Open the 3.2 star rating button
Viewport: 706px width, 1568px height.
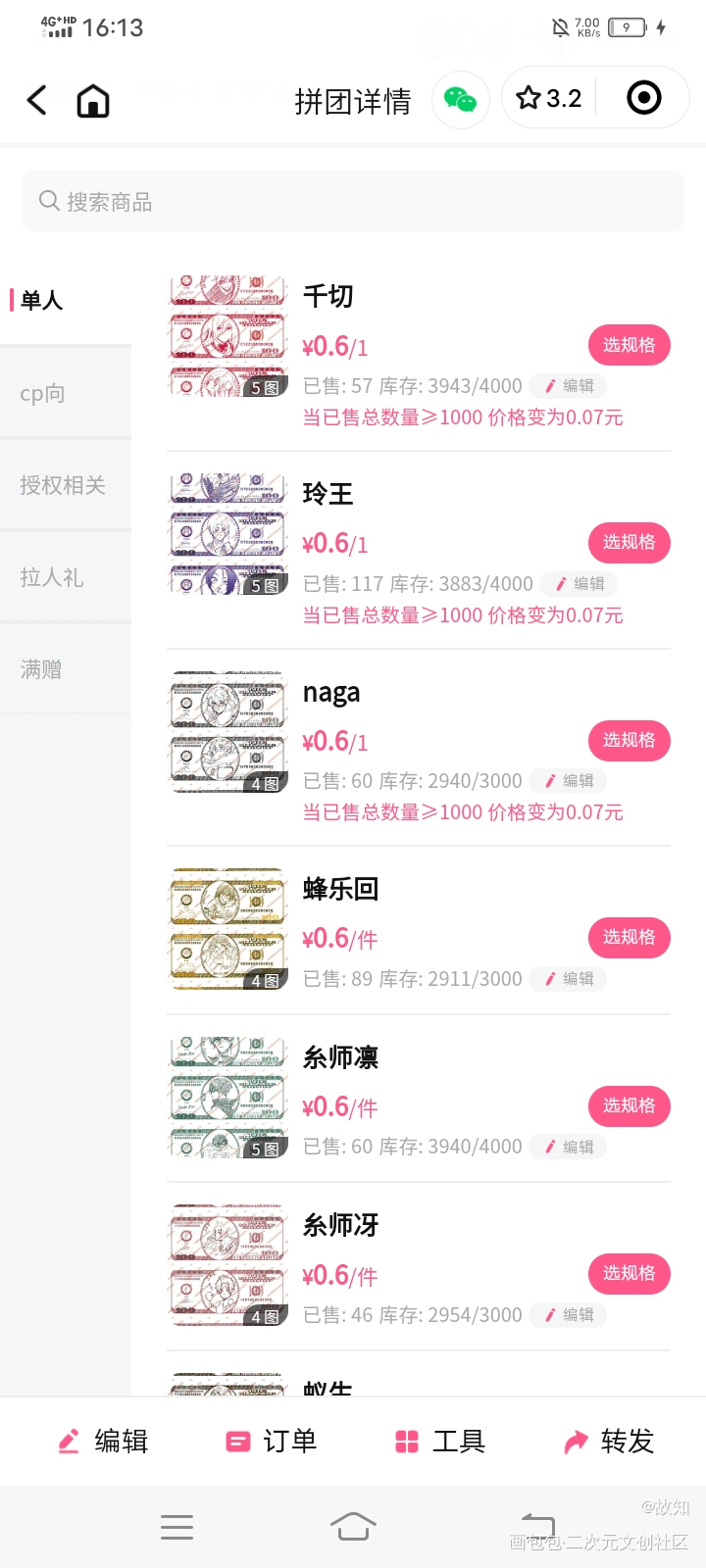click(549, 98)
